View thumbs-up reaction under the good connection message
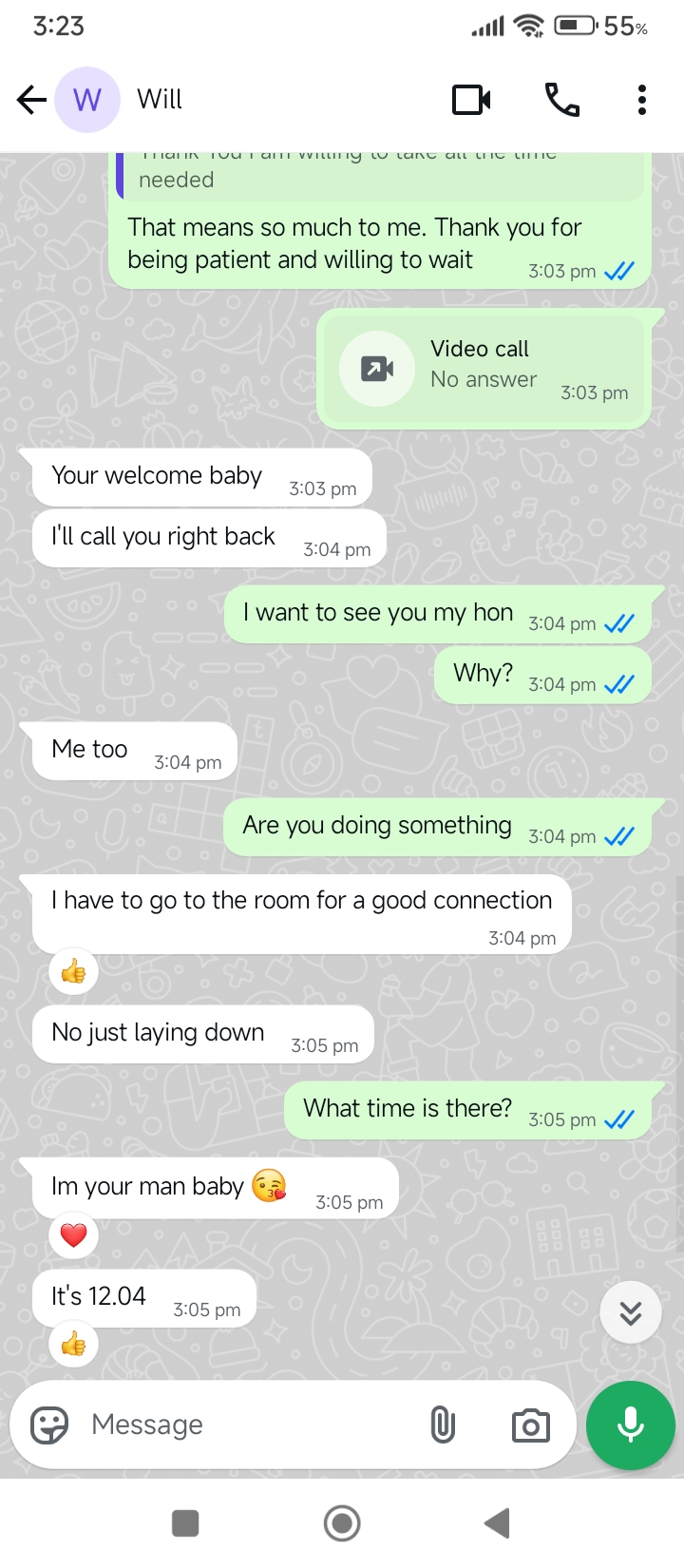This screenshot has height=1568, width=684. [x=74, y=971]
